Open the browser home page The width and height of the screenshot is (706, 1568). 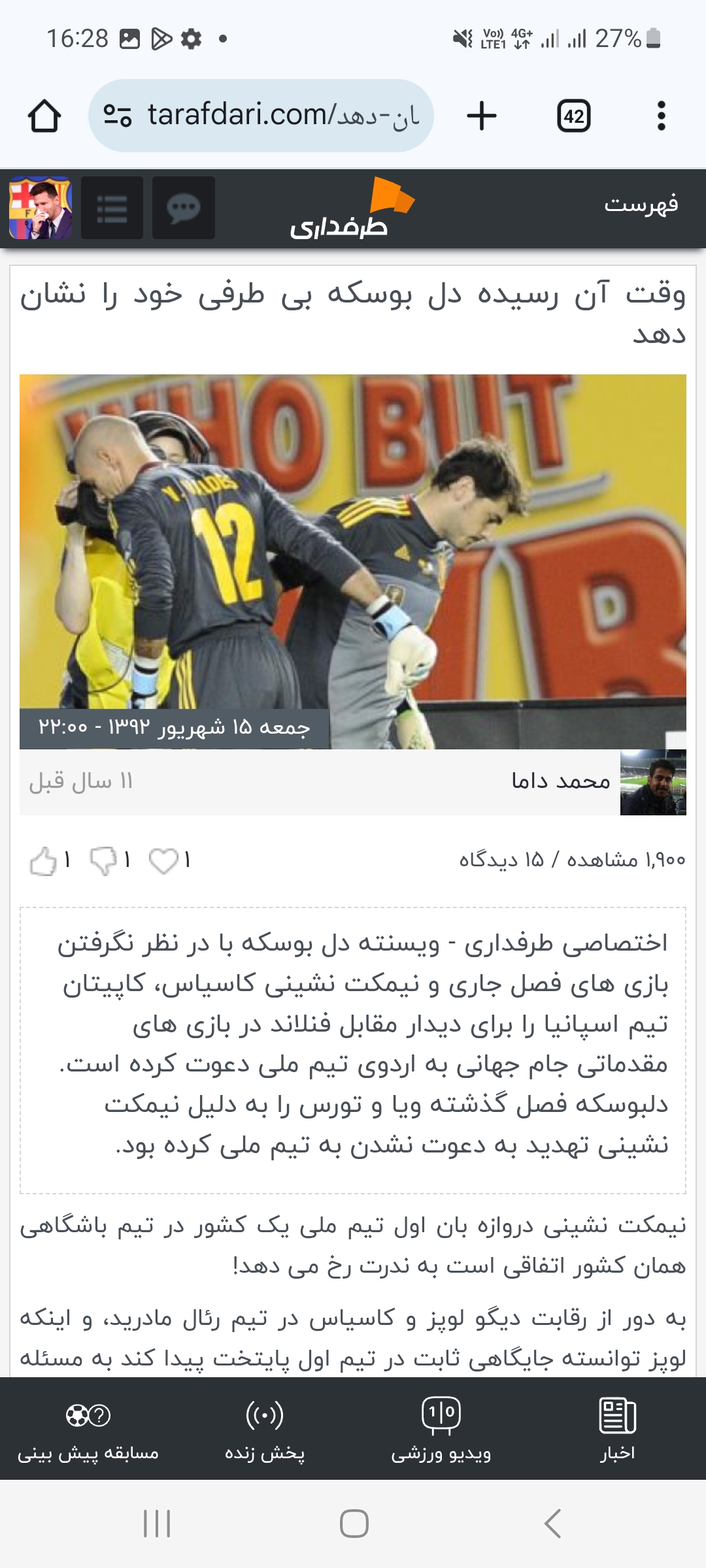[44, 116]
